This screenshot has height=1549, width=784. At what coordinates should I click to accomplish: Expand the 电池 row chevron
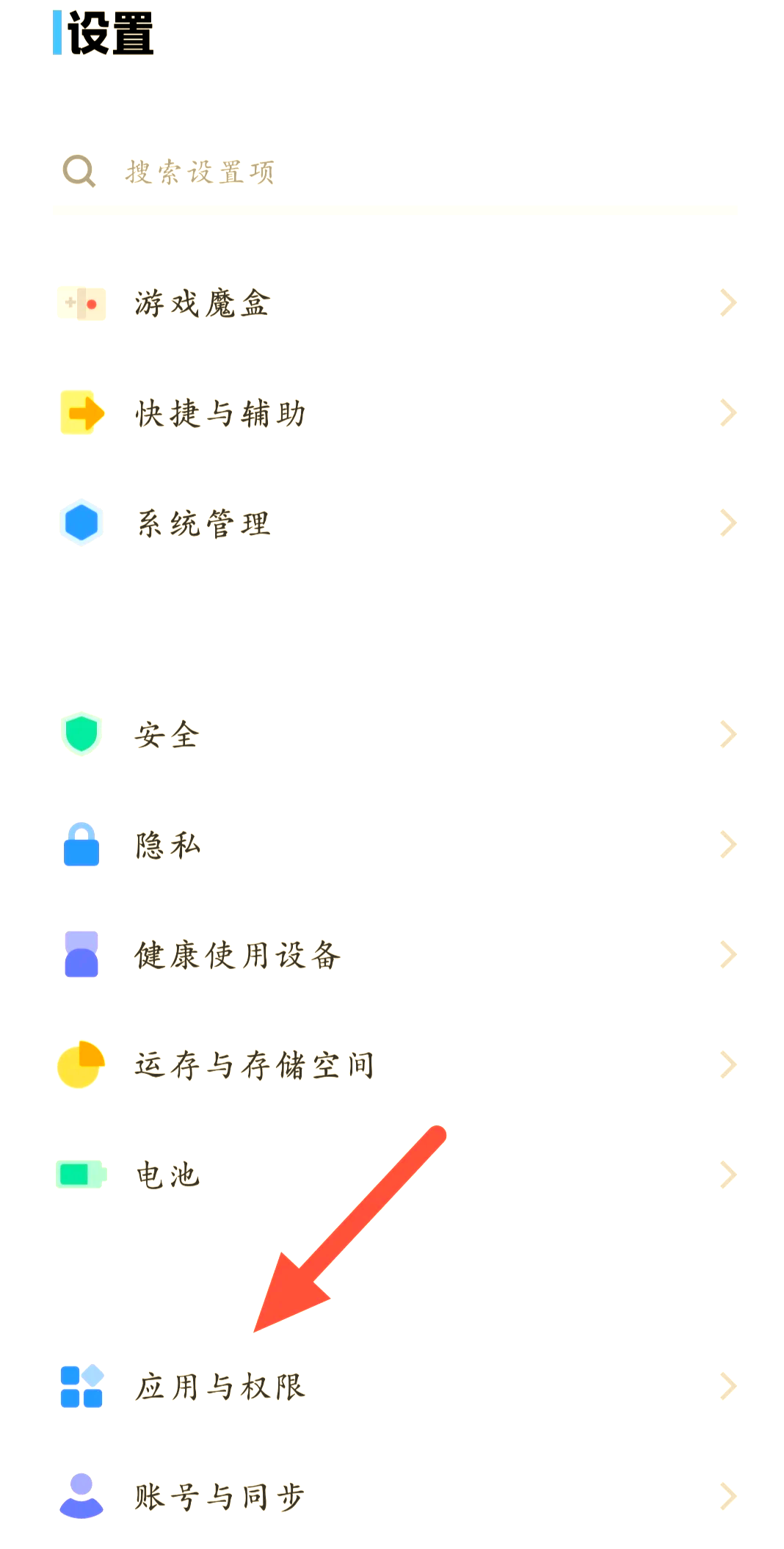point(727,1175)
